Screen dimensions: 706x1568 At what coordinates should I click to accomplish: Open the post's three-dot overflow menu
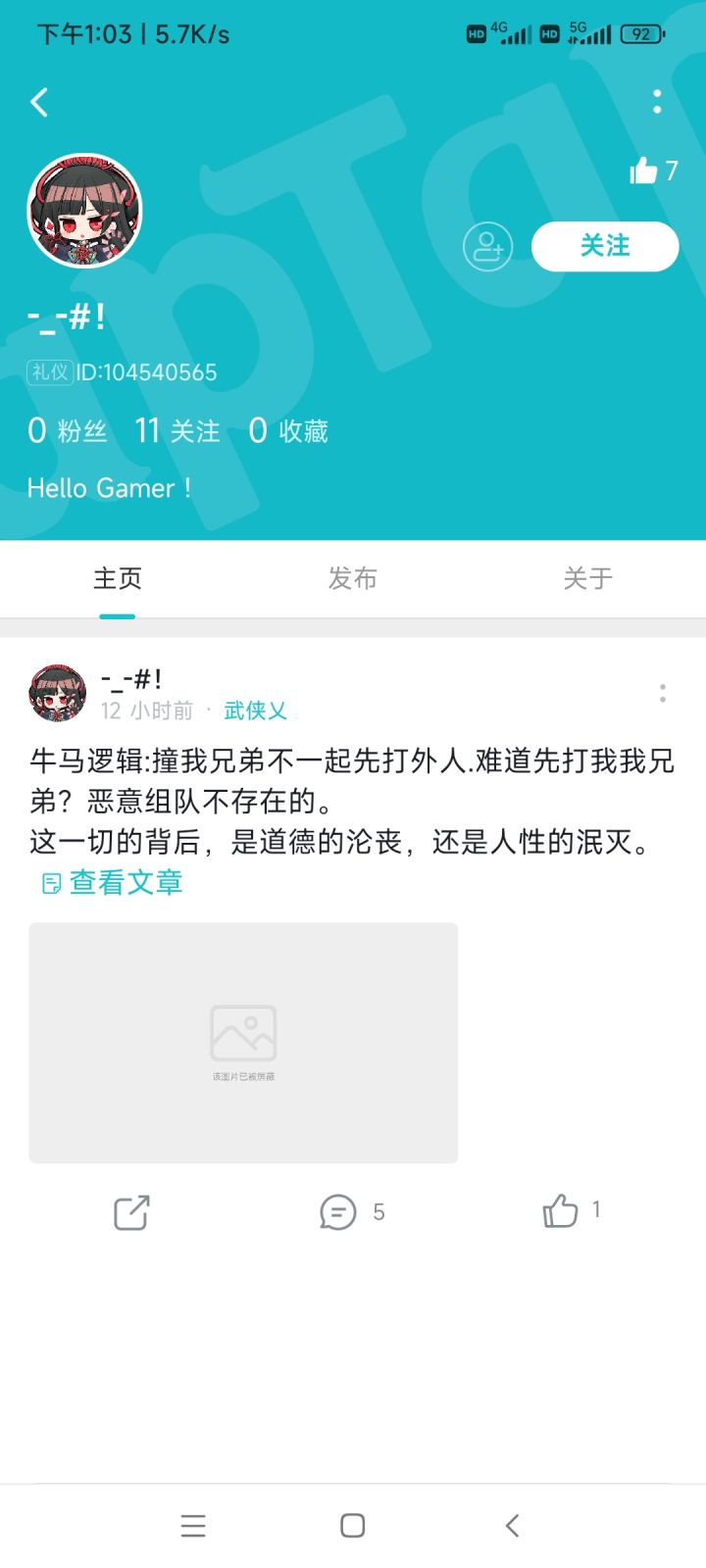point(663,692)
